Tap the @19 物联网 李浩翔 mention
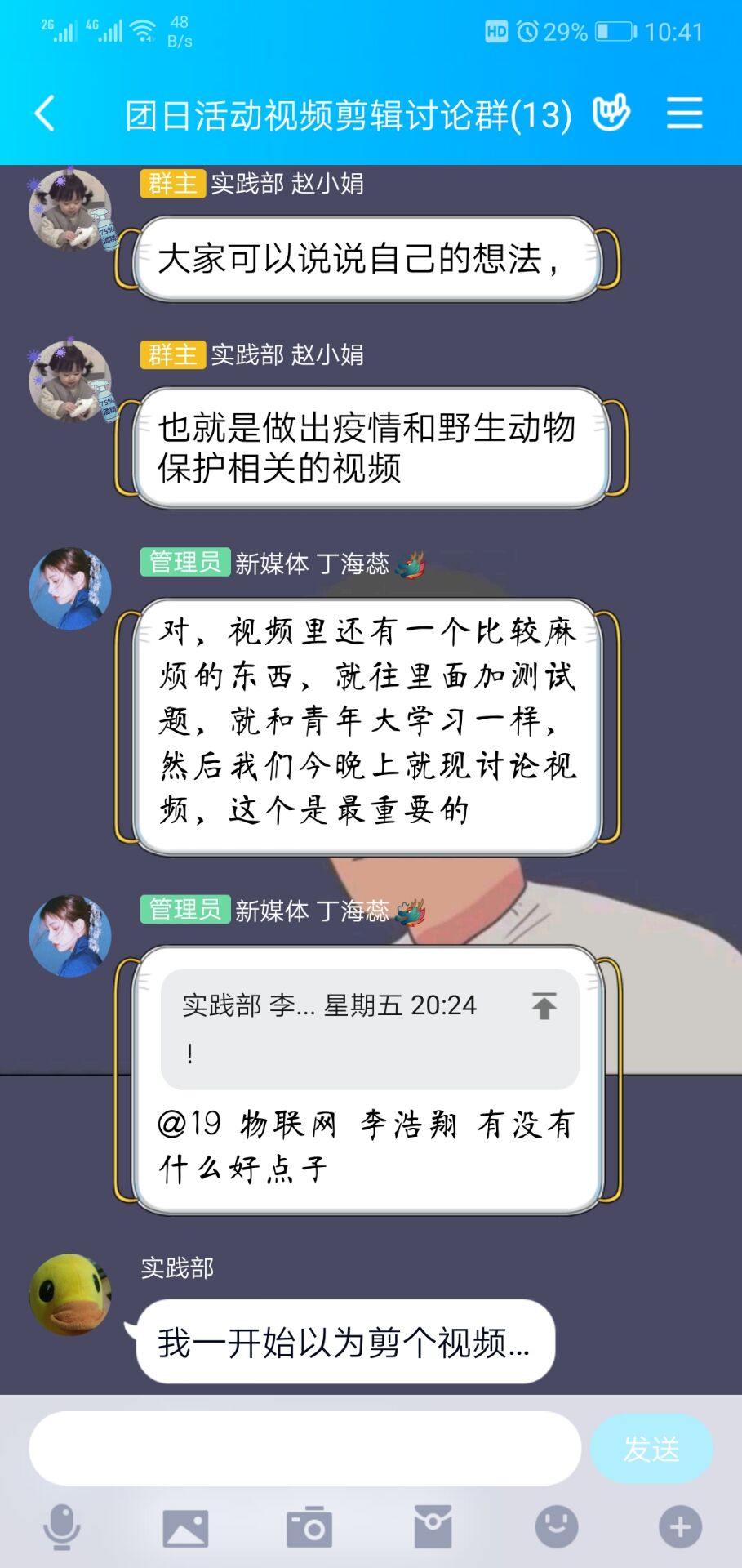 [x=306, y=1125]
